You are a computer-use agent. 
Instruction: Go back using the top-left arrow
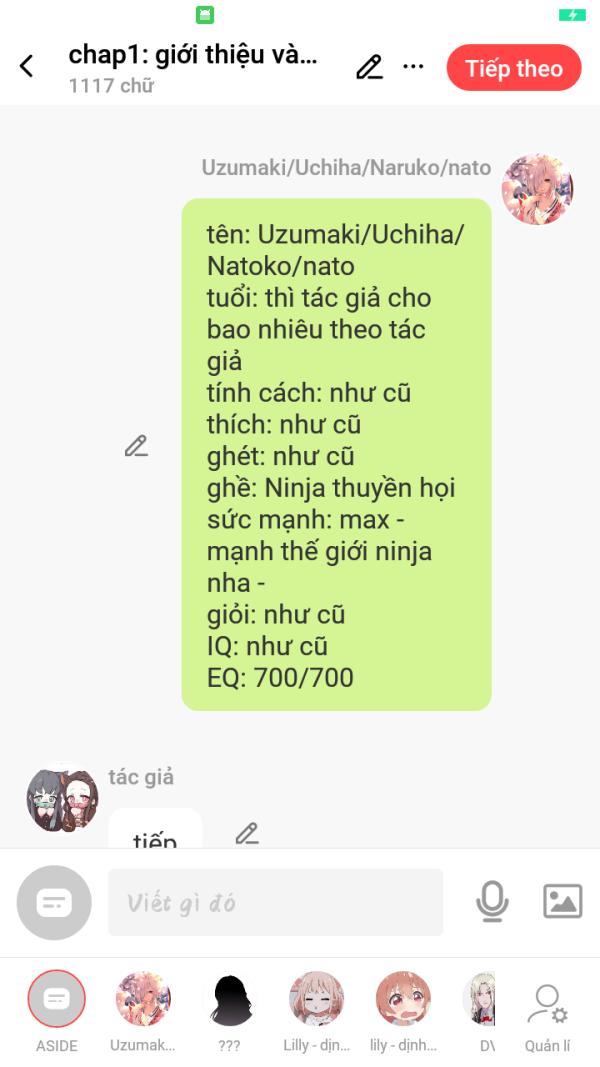[x=26, y=67]
